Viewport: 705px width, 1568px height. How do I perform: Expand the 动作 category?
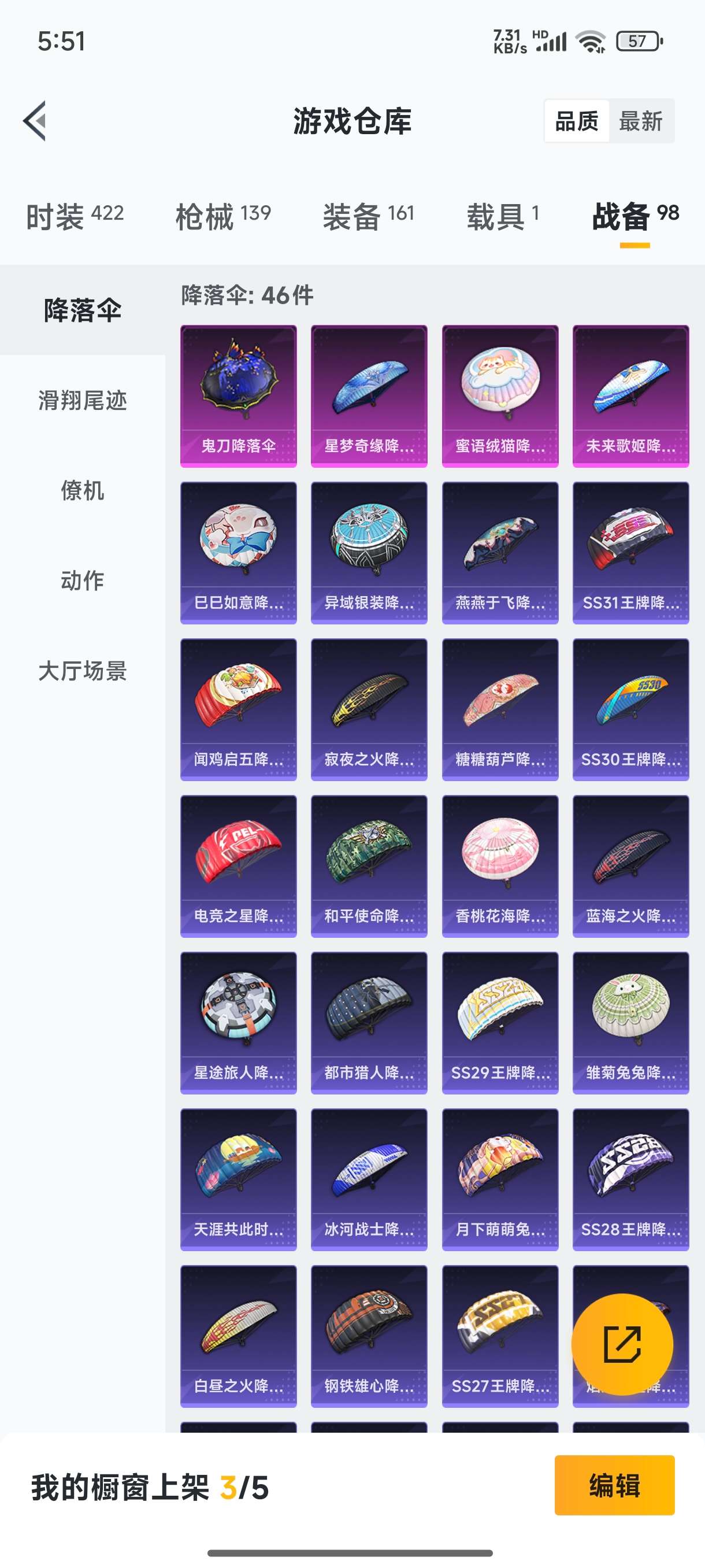point(83,580)
